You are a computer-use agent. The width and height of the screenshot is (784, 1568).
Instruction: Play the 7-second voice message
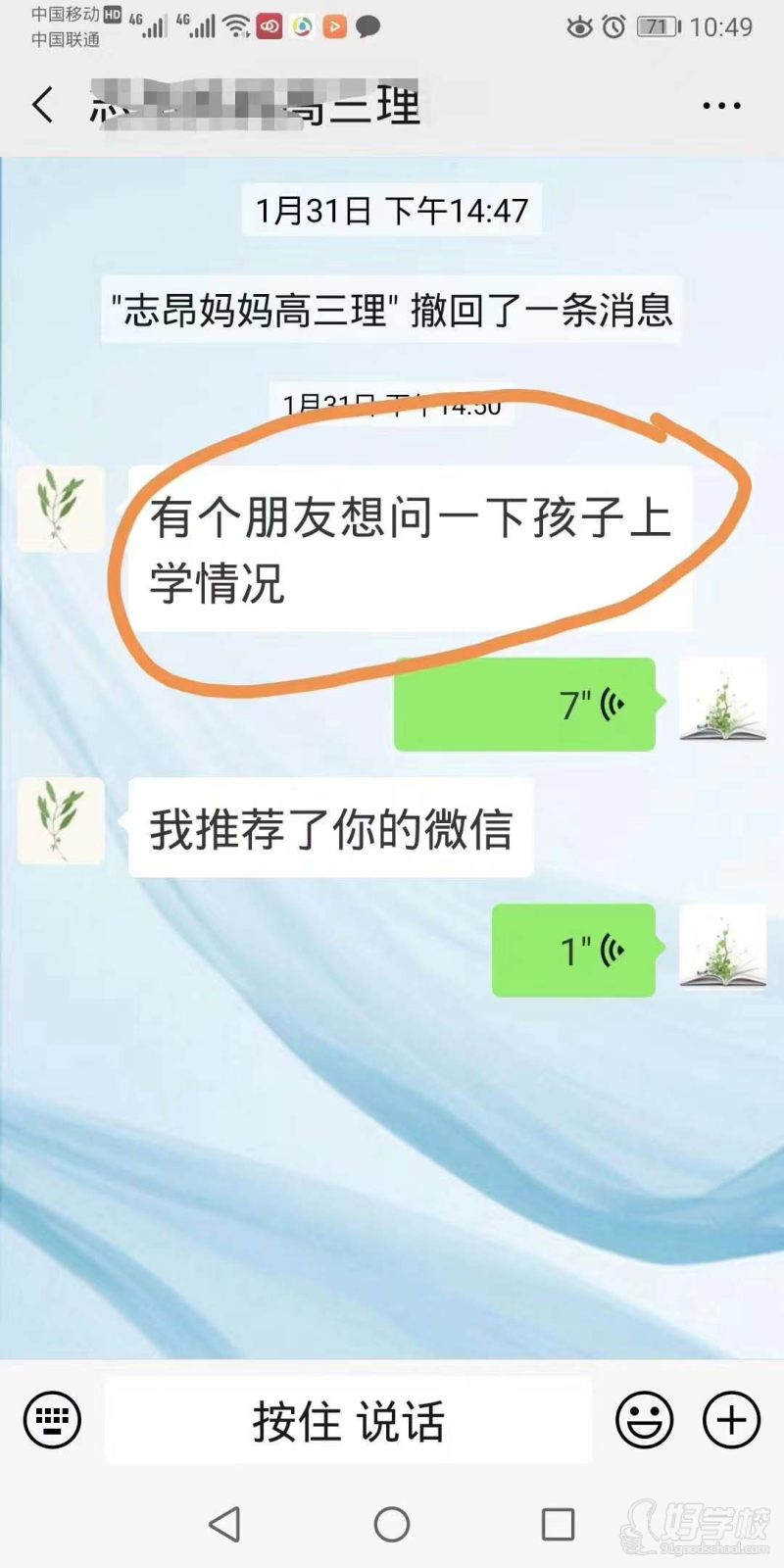point(524,704)
